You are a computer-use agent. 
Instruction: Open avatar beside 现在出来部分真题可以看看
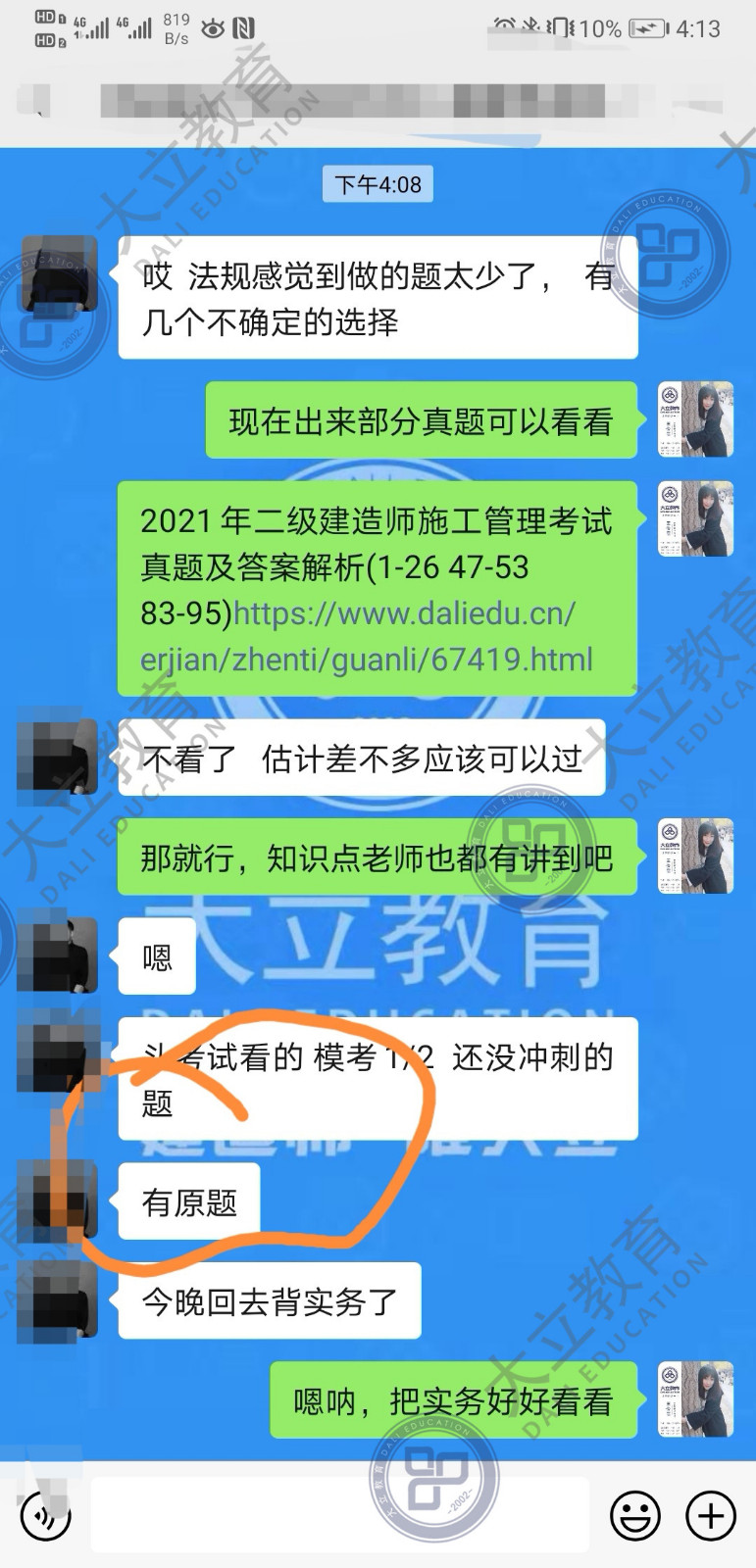point(695,419)
